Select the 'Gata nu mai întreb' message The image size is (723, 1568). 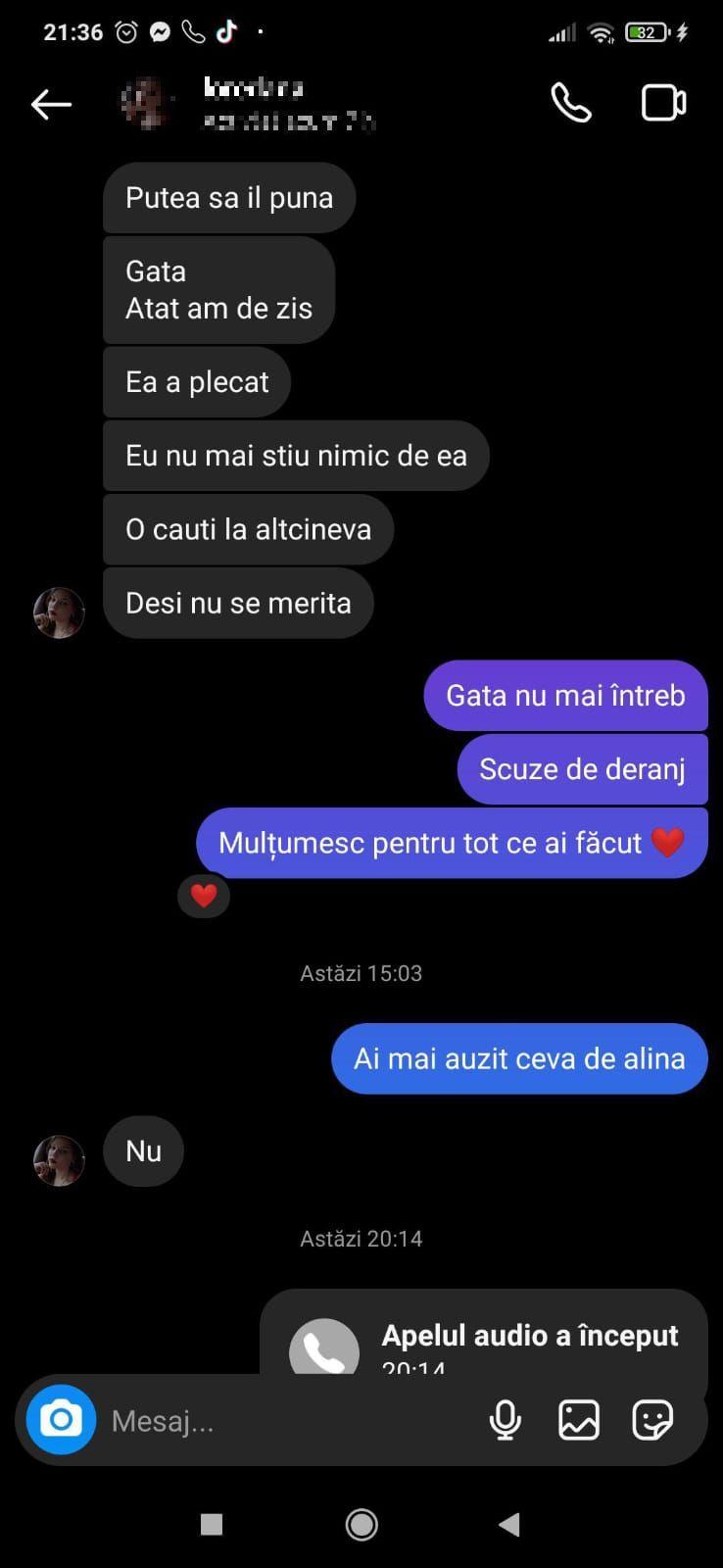[x=565, y=695]
